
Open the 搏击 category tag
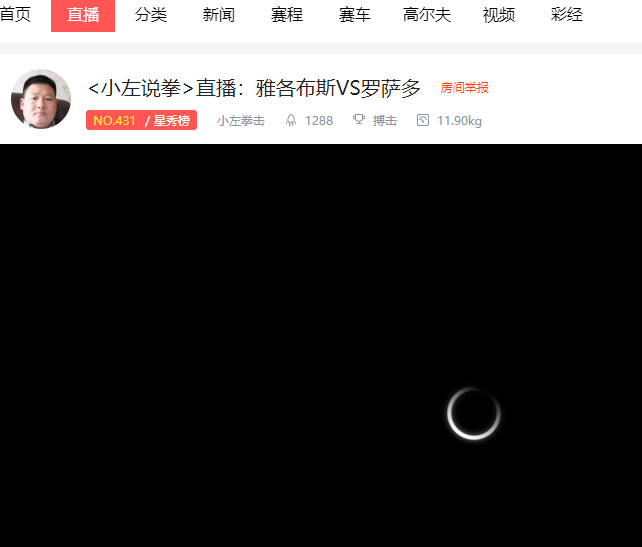385,120
